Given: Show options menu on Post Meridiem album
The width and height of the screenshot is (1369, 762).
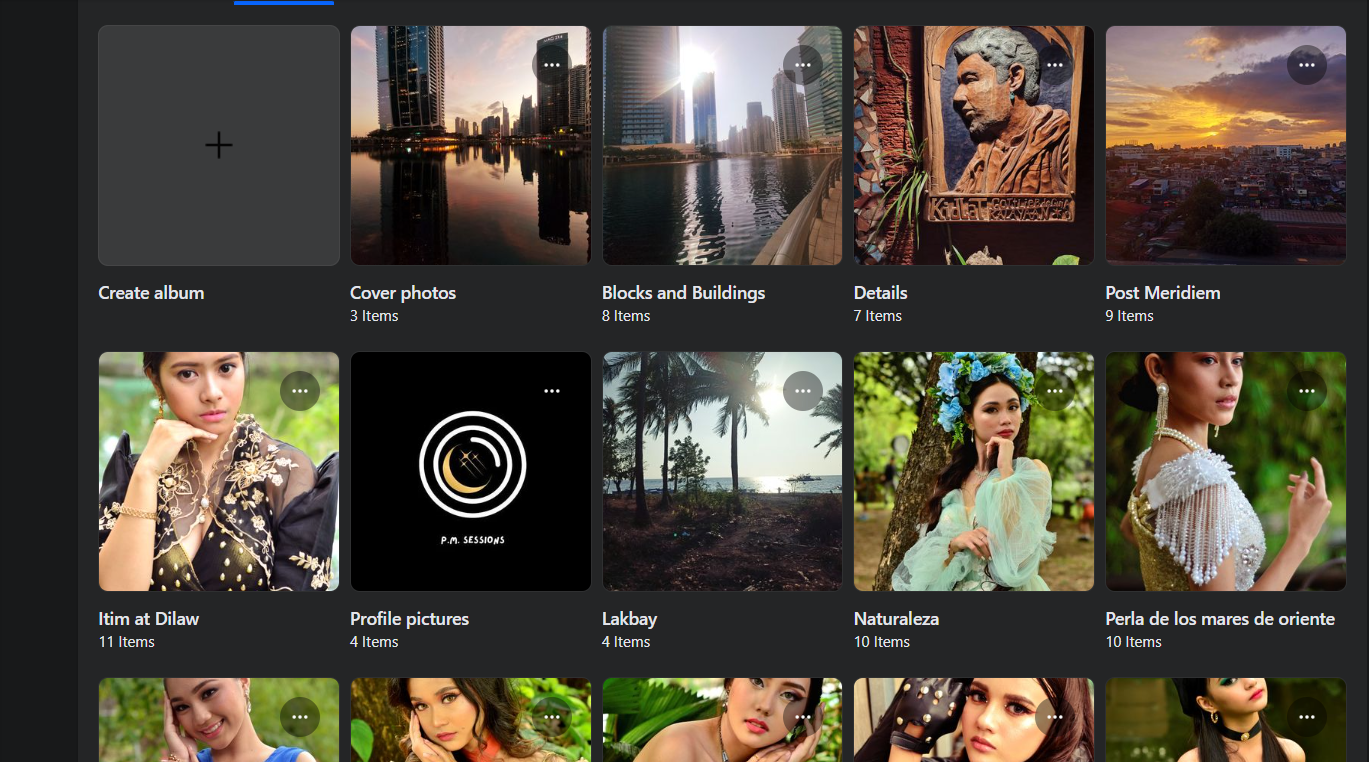Looking at the screenshot, I should click(x=1307, y=65).
